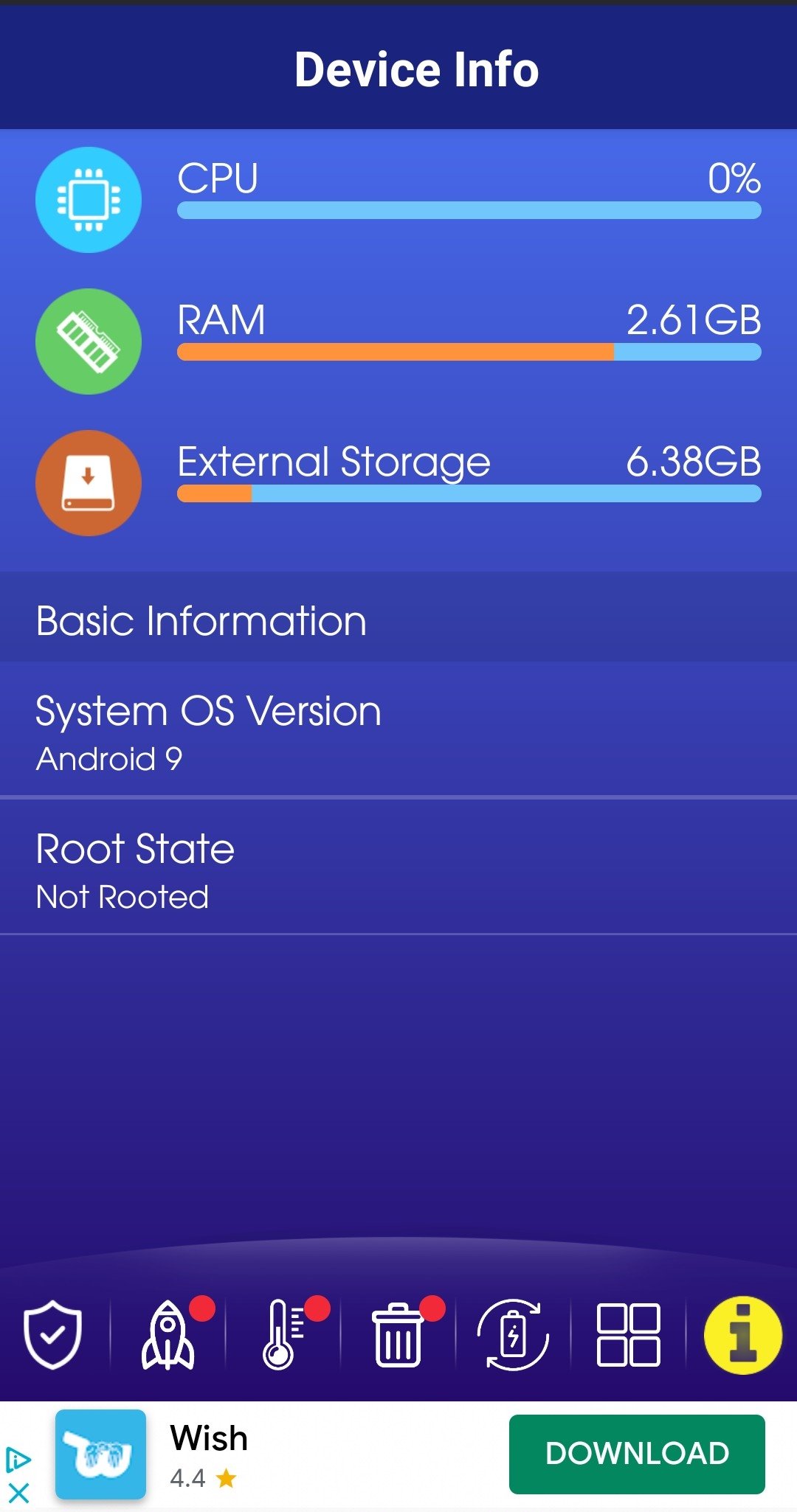Open the ad choices info icon
This screenshot has height=1512, width=797.
coord(18,1460)
